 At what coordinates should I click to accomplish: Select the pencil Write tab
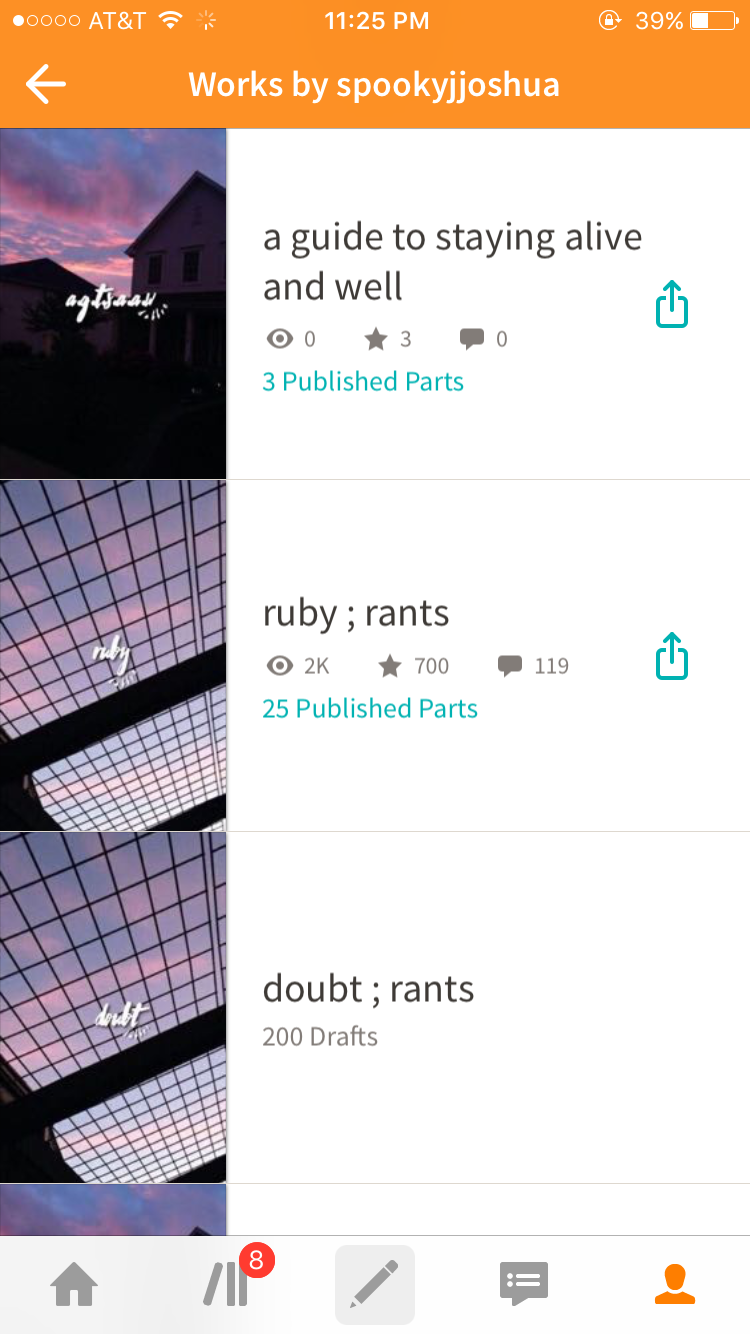tap(375, 1285)
